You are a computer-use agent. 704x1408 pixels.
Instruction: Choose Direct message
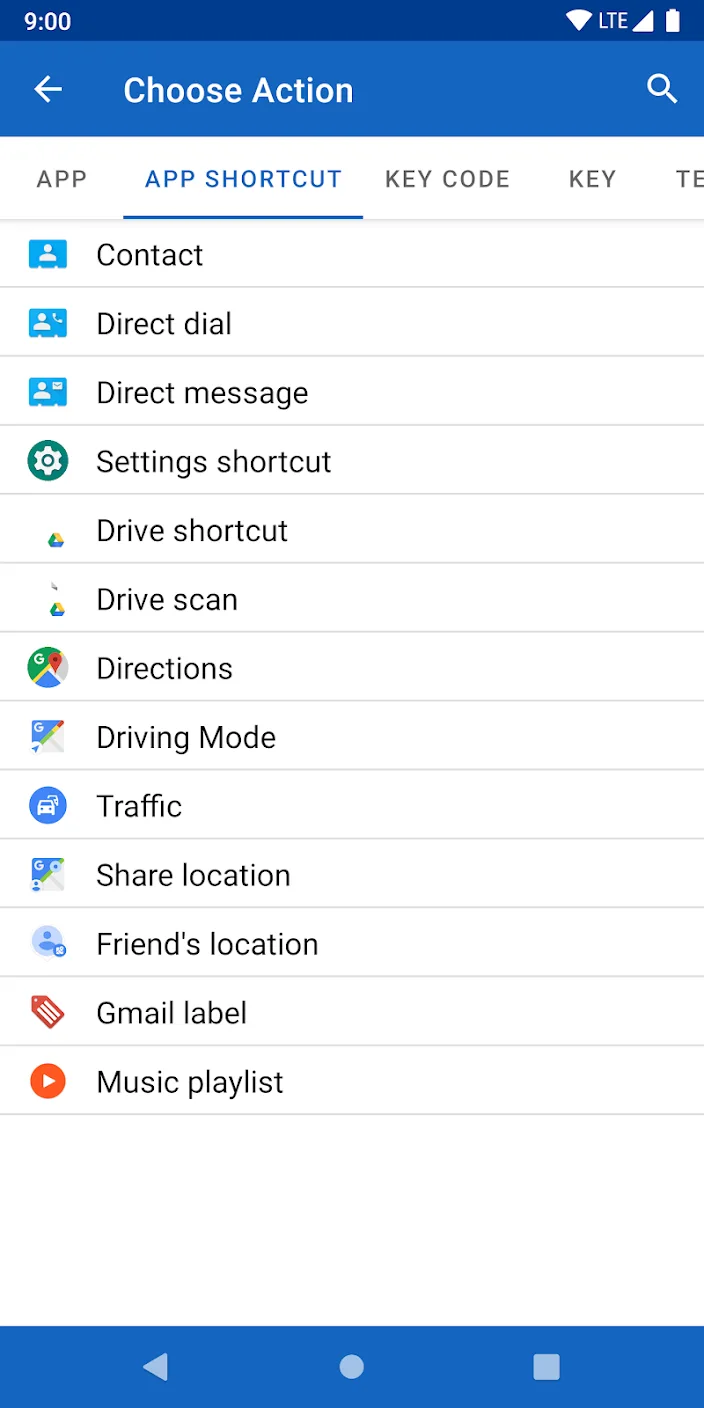202,393
